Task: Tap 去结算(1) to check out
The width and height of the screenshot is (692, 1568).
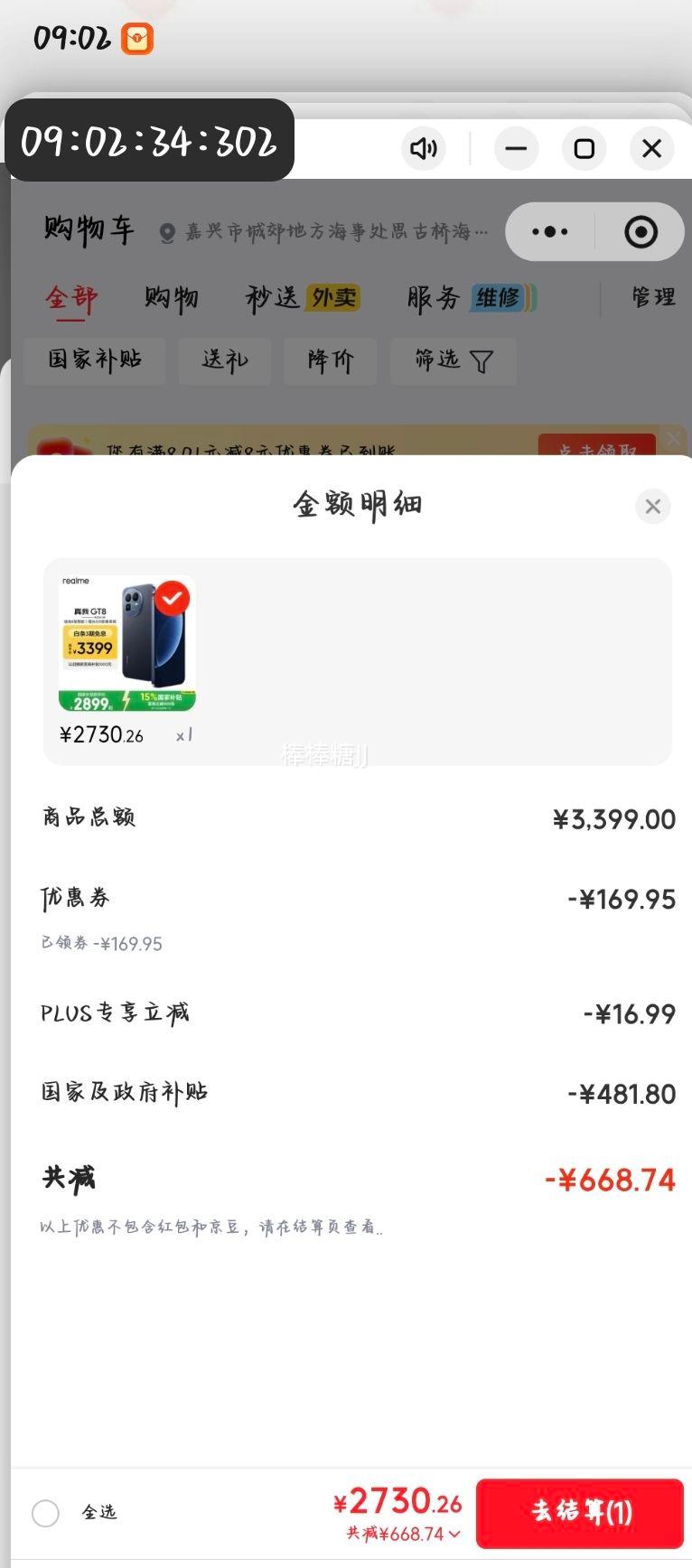Action: coord(580,1513)
